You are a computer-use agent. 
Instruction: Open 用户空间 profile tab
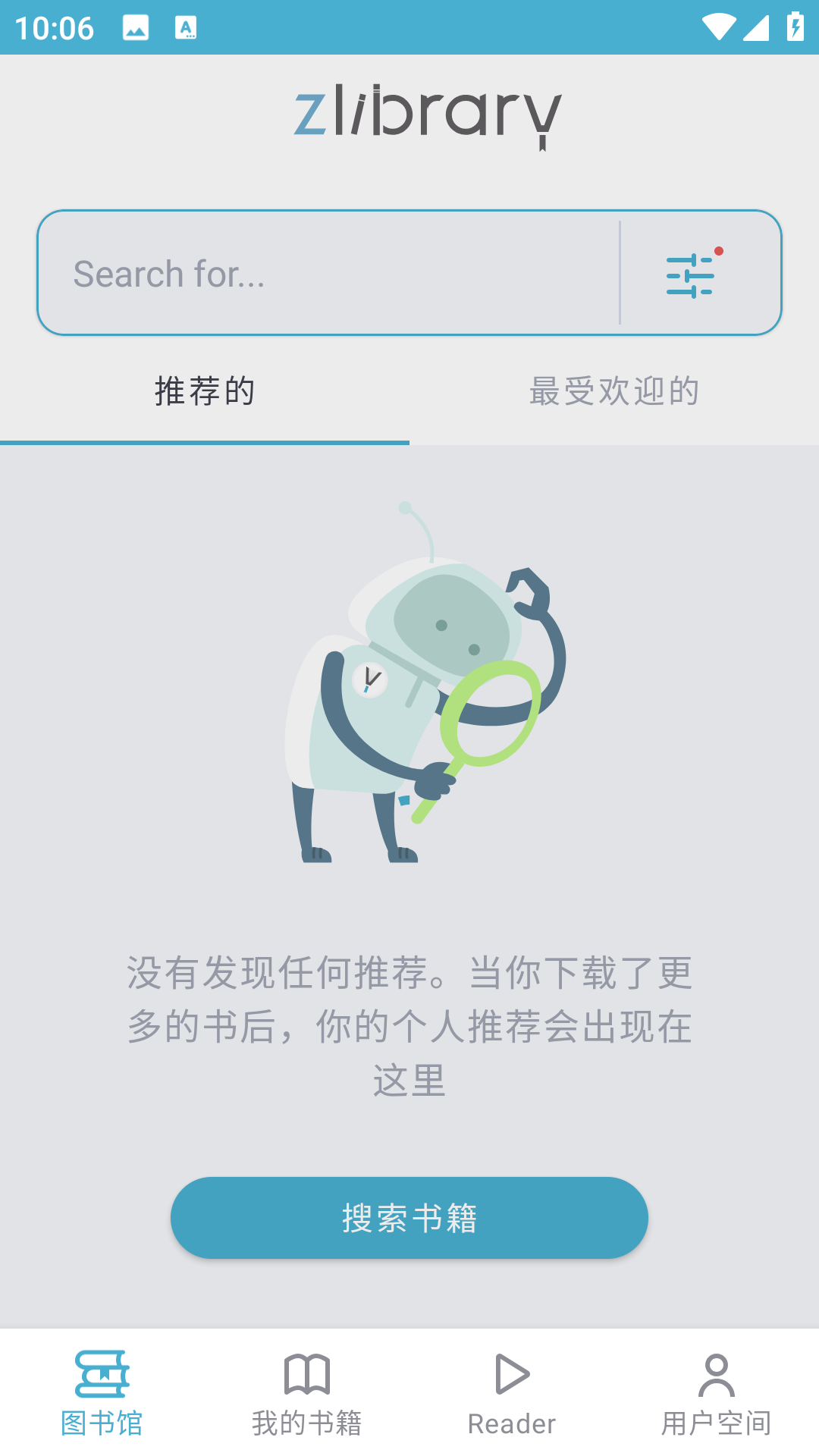(x=717, y=1392)
